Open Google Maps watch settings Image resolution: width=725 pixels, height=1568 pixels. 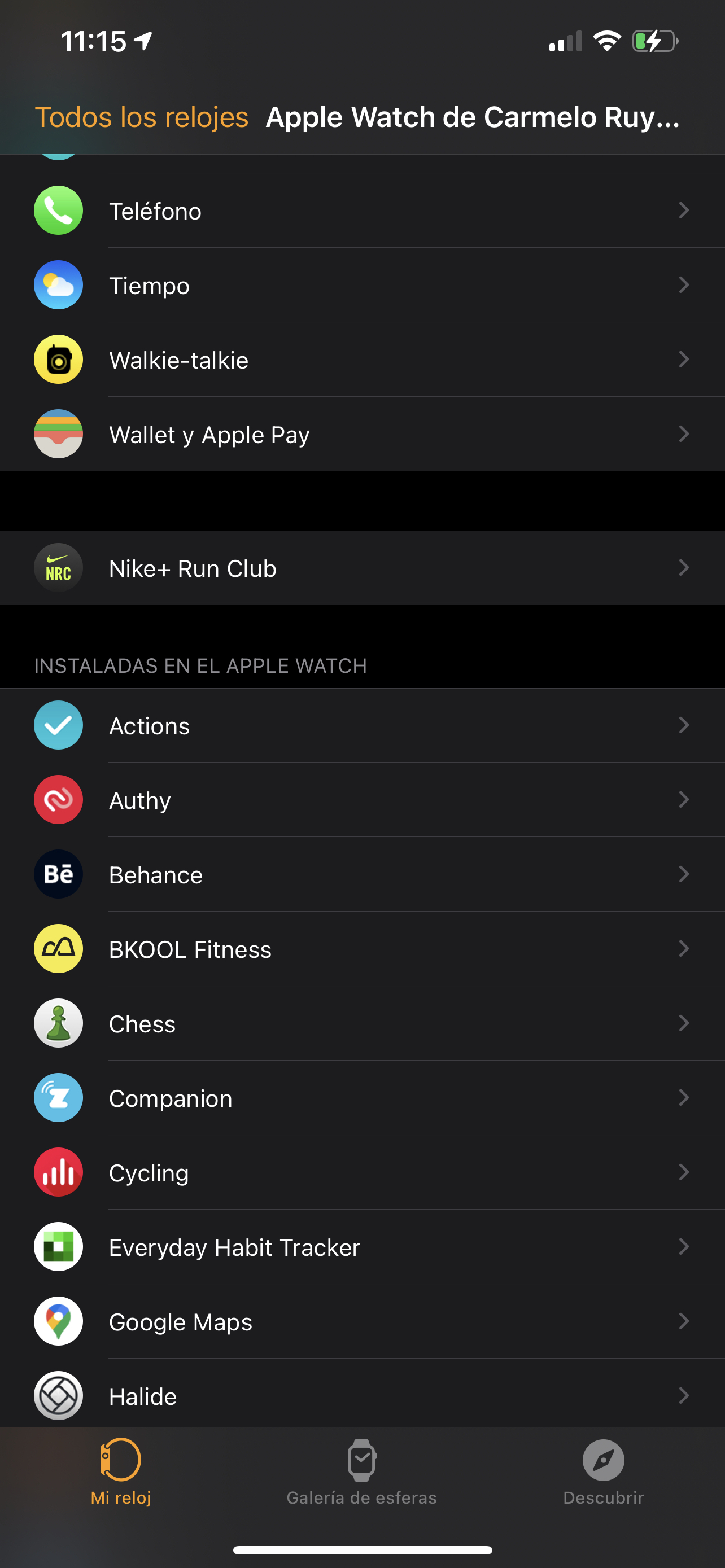point(362,1321)
